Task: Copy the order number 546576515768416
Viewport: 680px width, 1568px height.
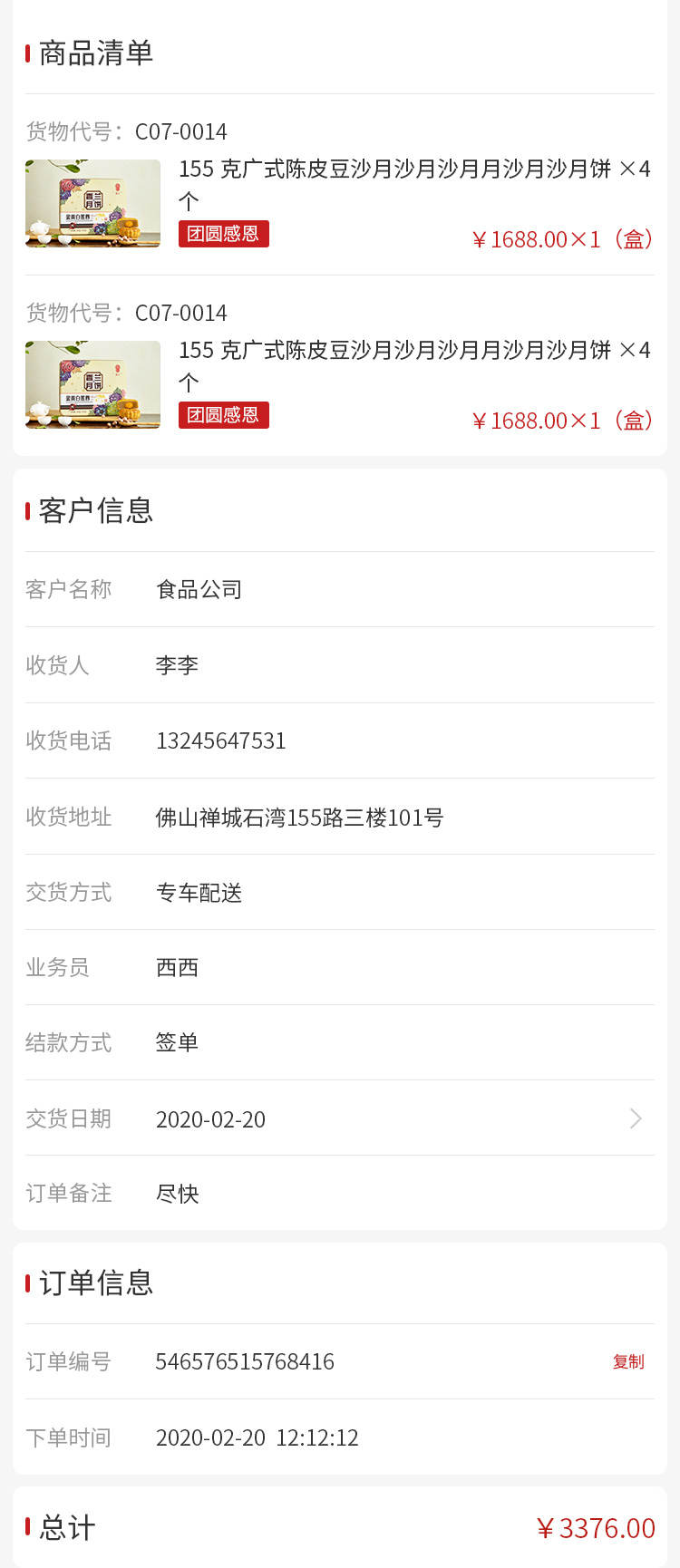Action: coord(628,1361)
